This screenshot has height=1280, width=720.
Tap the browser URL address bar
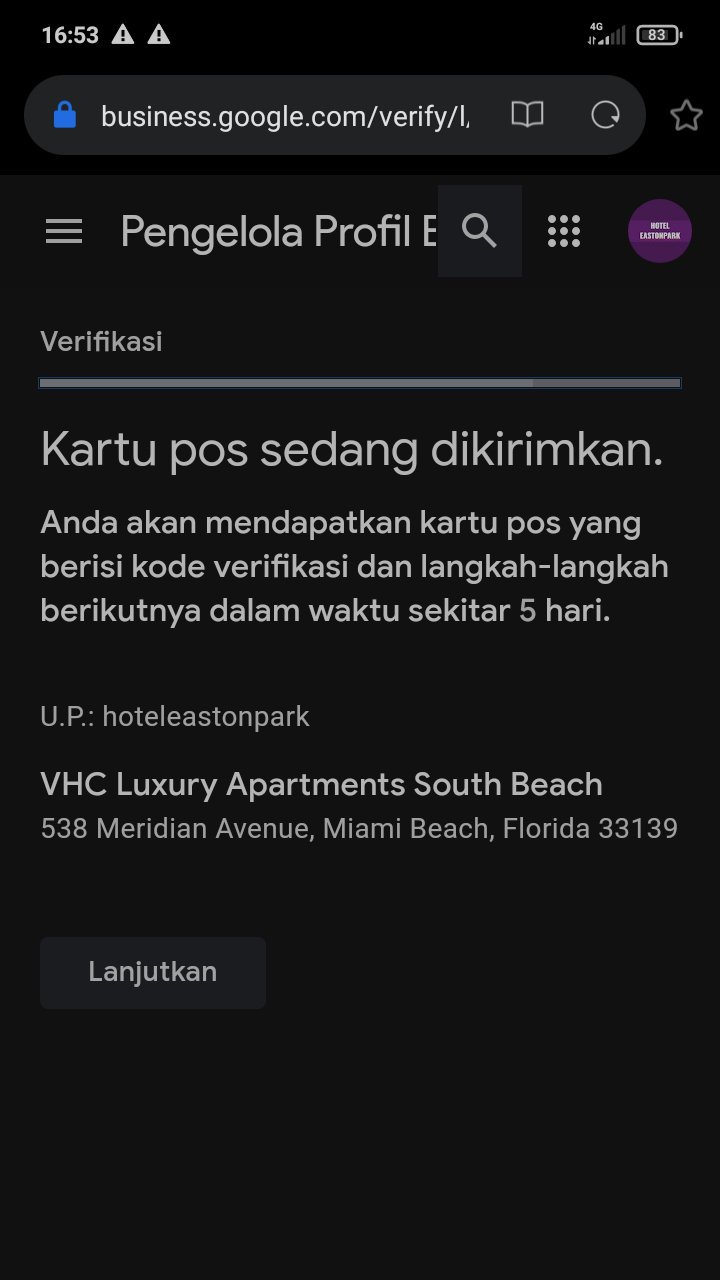click(x=285, y=116)
